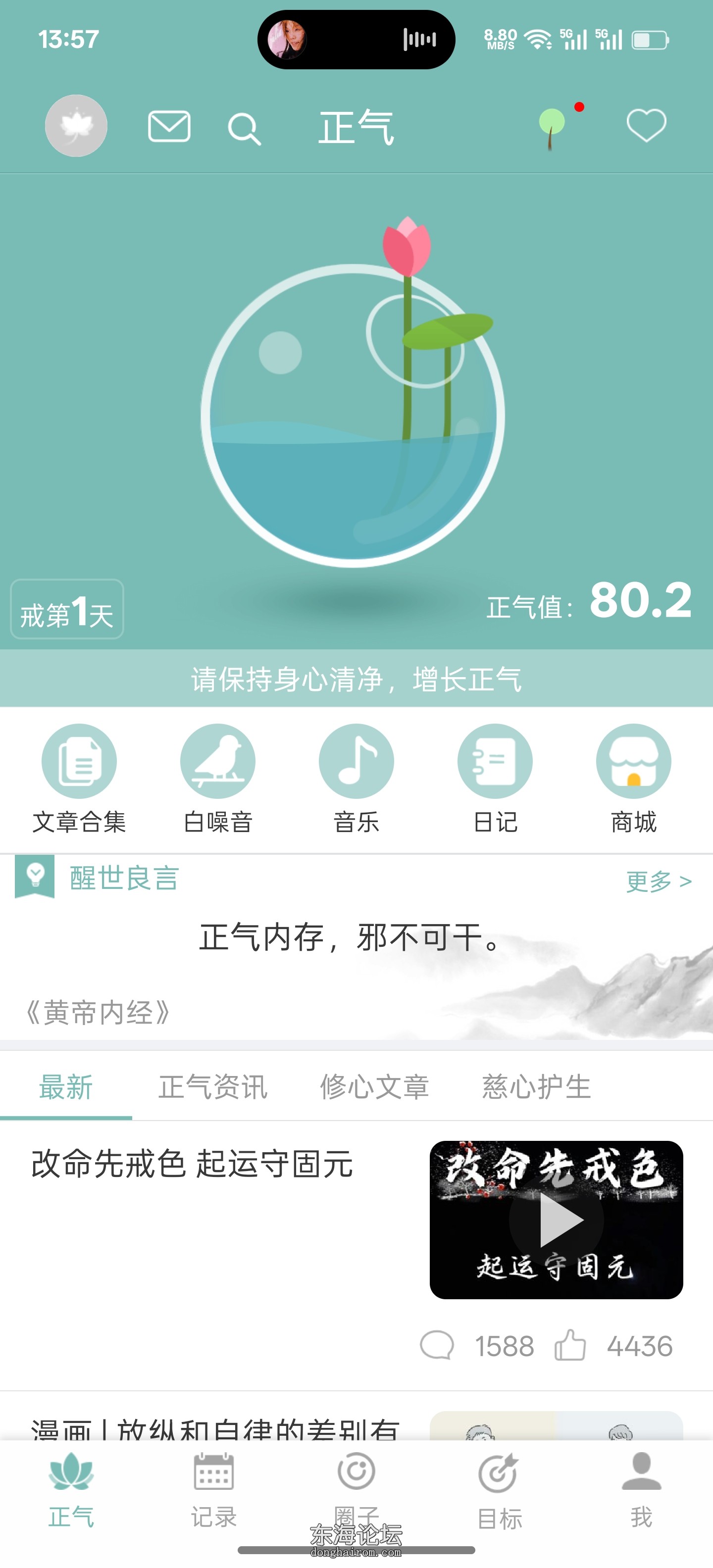Image resolution: width=713 pixels, height=1568 pixels.
Task: Open the profile avatar with the leaf
Action: point(76,125)
